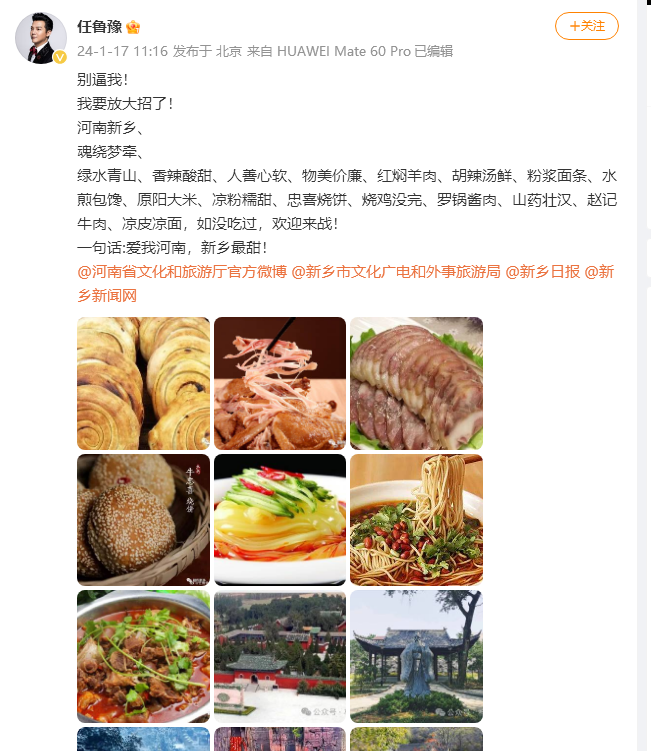Open 任鲁豫's profile avatar

click(40, 39)
